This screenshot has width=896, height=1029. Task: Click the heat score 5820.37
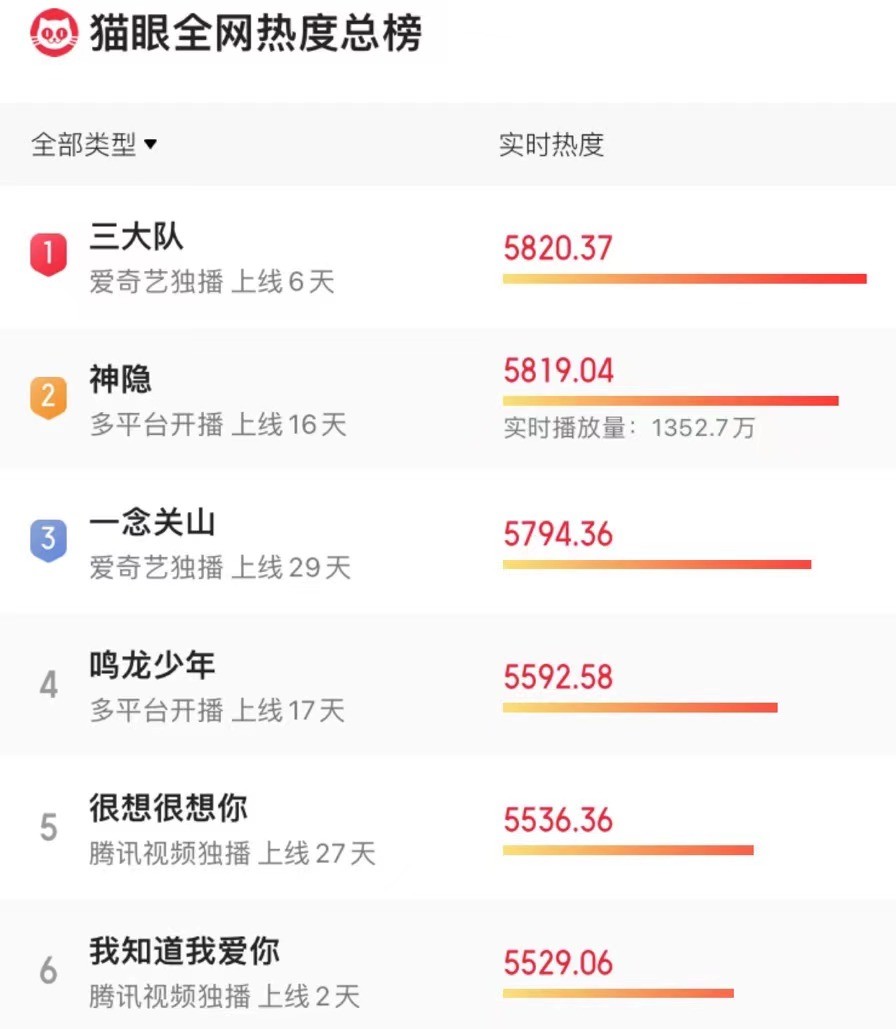point(558,248)
